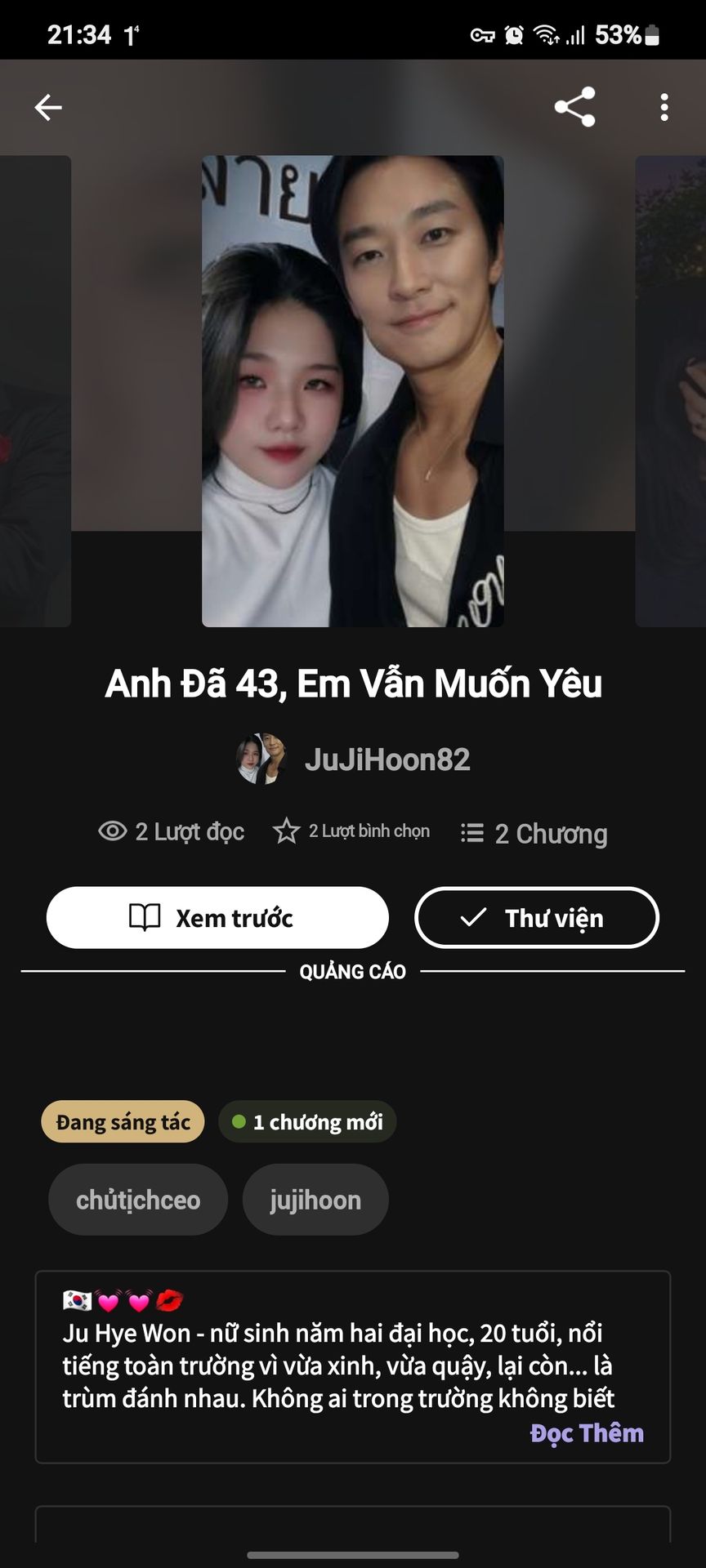Viewport: 706px width, 1568px height.
Task: Open the three-dot overflow menu
Action: [664, 107]
